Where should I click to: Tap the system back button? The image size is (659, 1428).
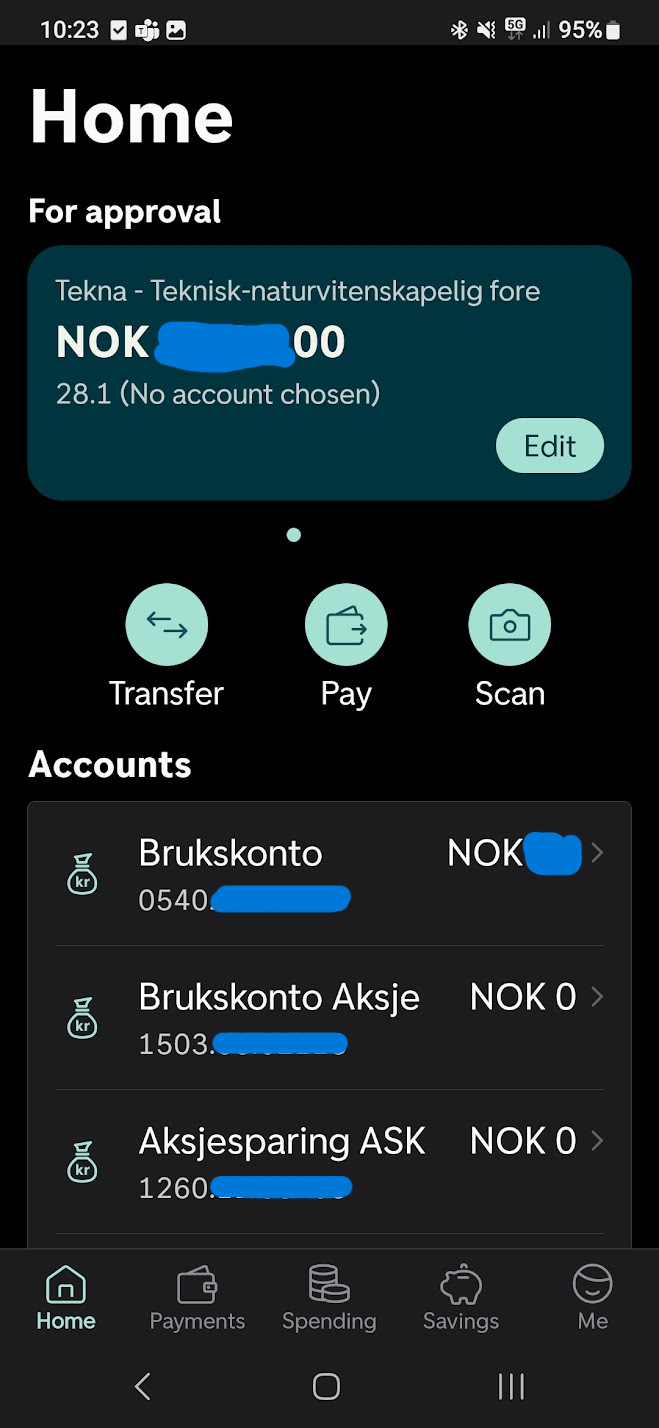[x=143, y=1385]
